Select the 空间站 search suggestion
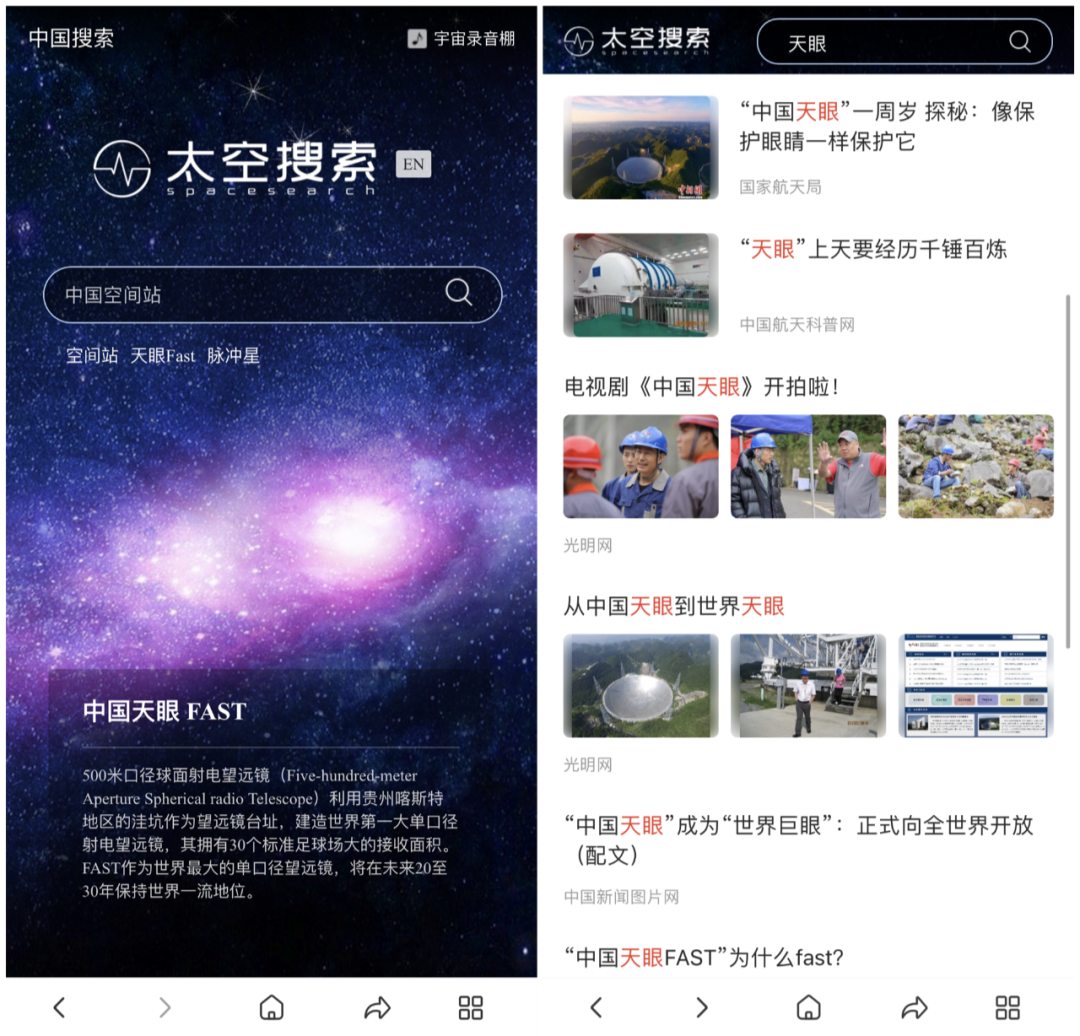This screenshot has height=1036, width=1080. [x=92, y=356]
